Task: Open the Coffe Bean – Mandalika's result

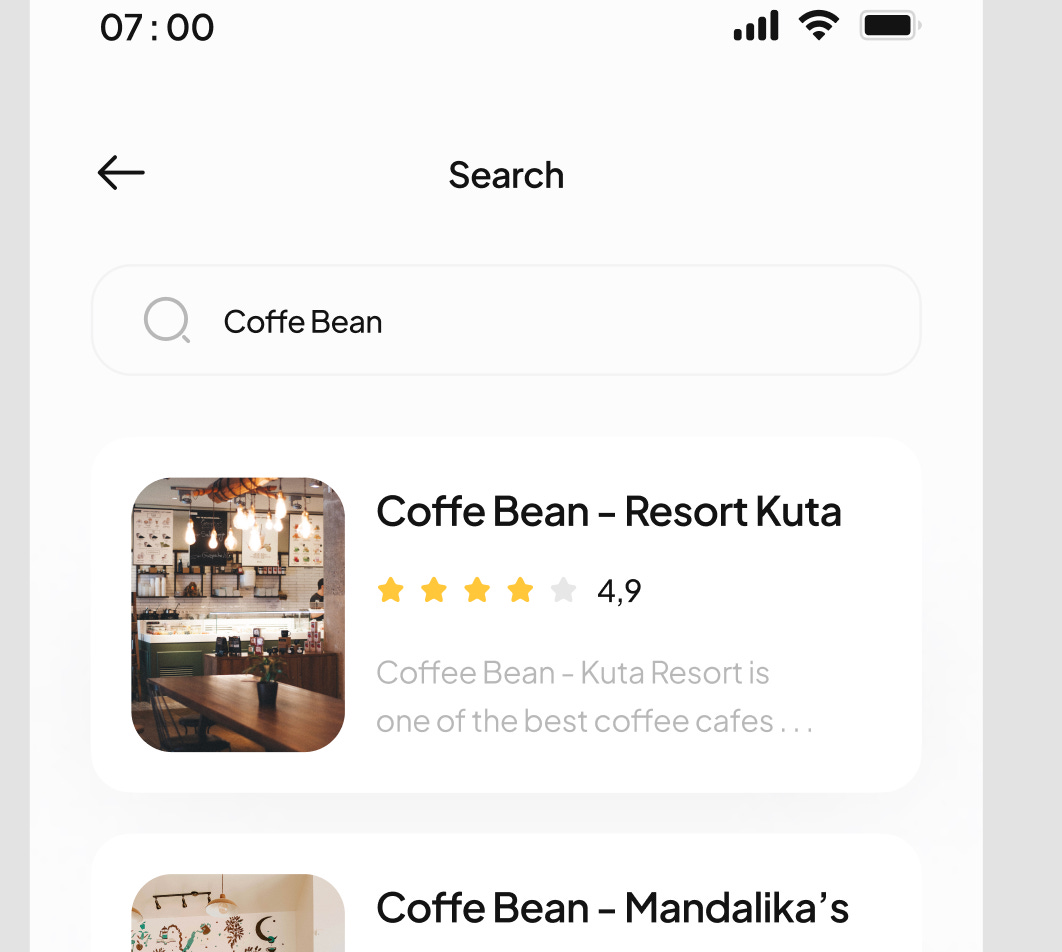Action: point(611,908)
